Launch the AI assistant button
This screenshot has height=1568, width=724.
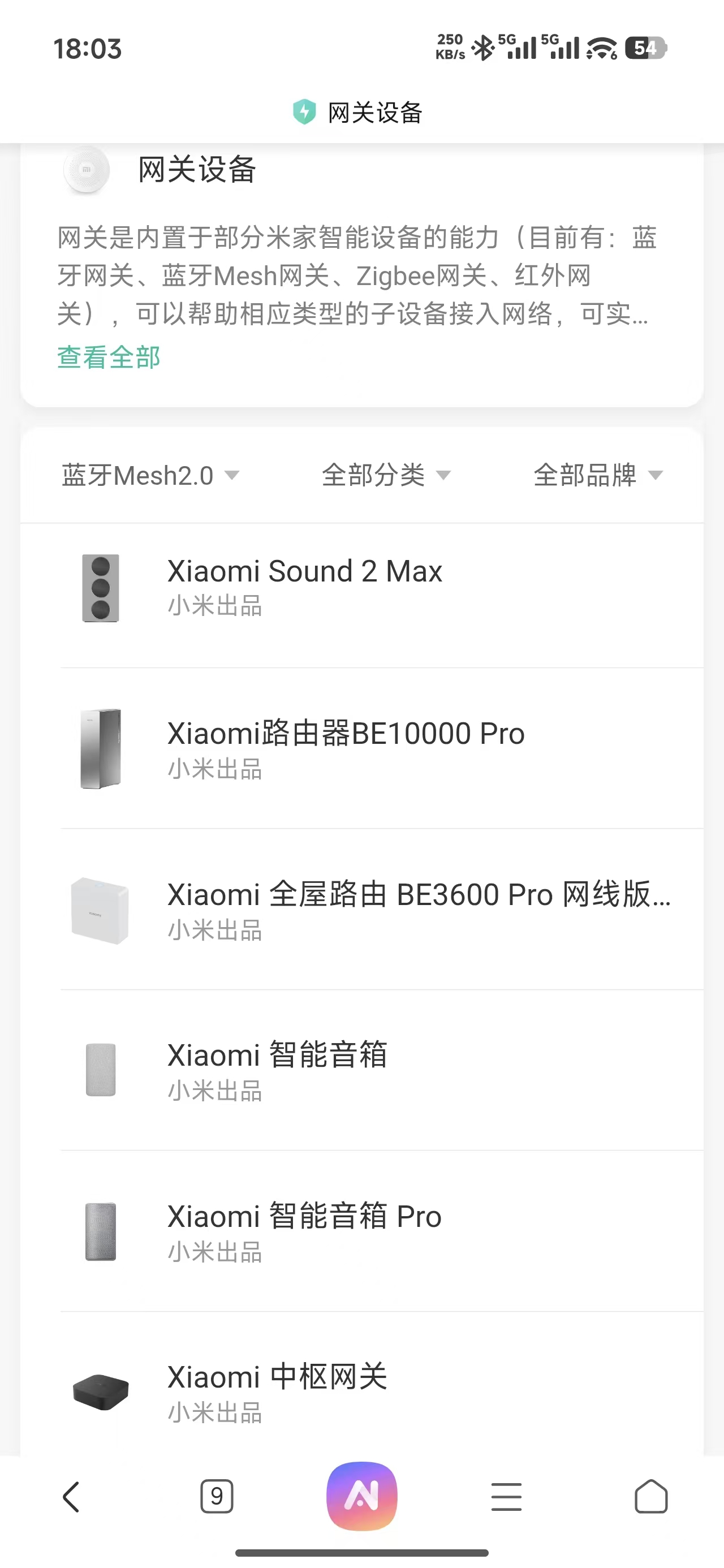coord(361,1496)
